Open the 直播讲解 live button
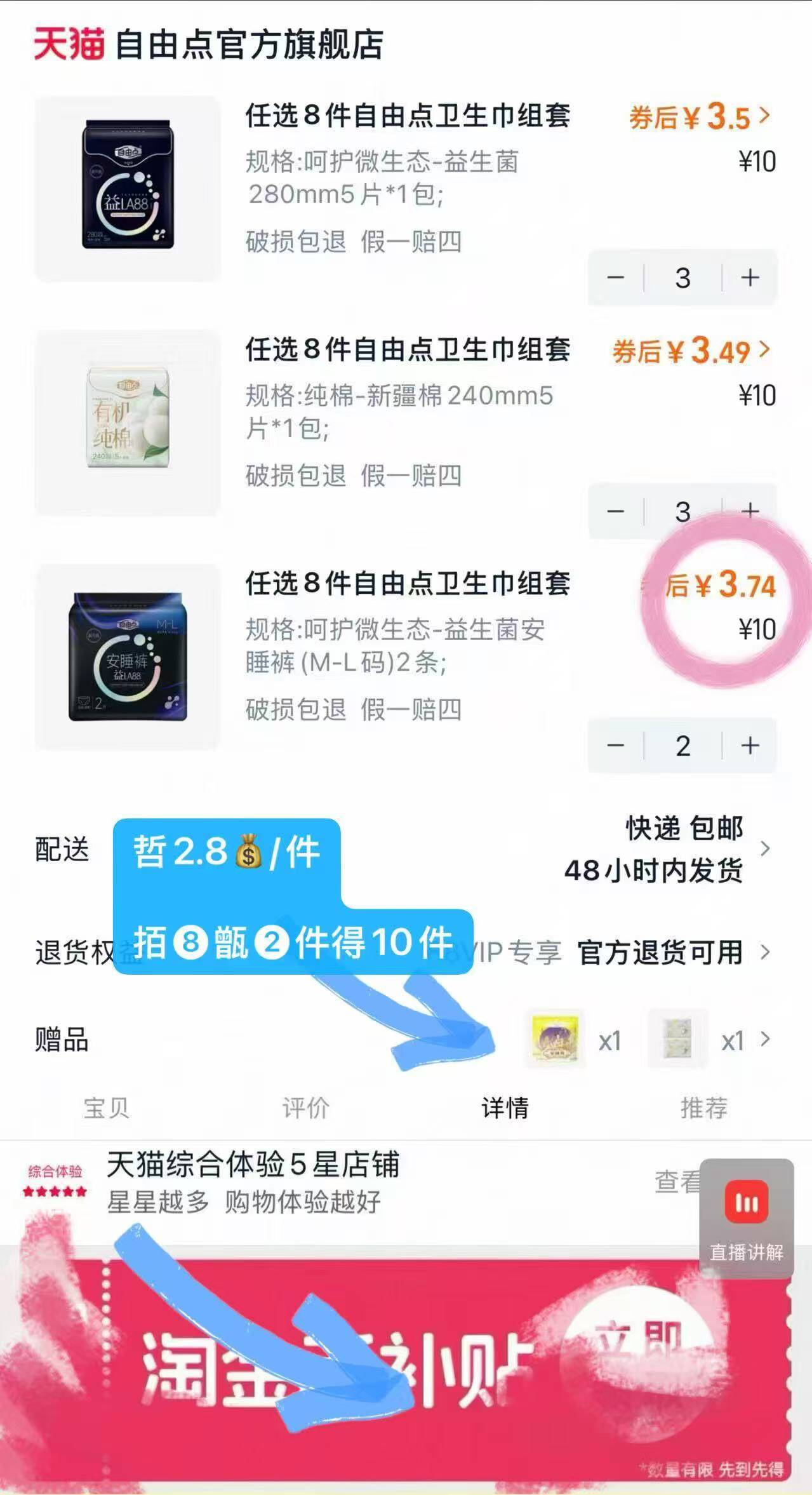 coord(746,1217)
